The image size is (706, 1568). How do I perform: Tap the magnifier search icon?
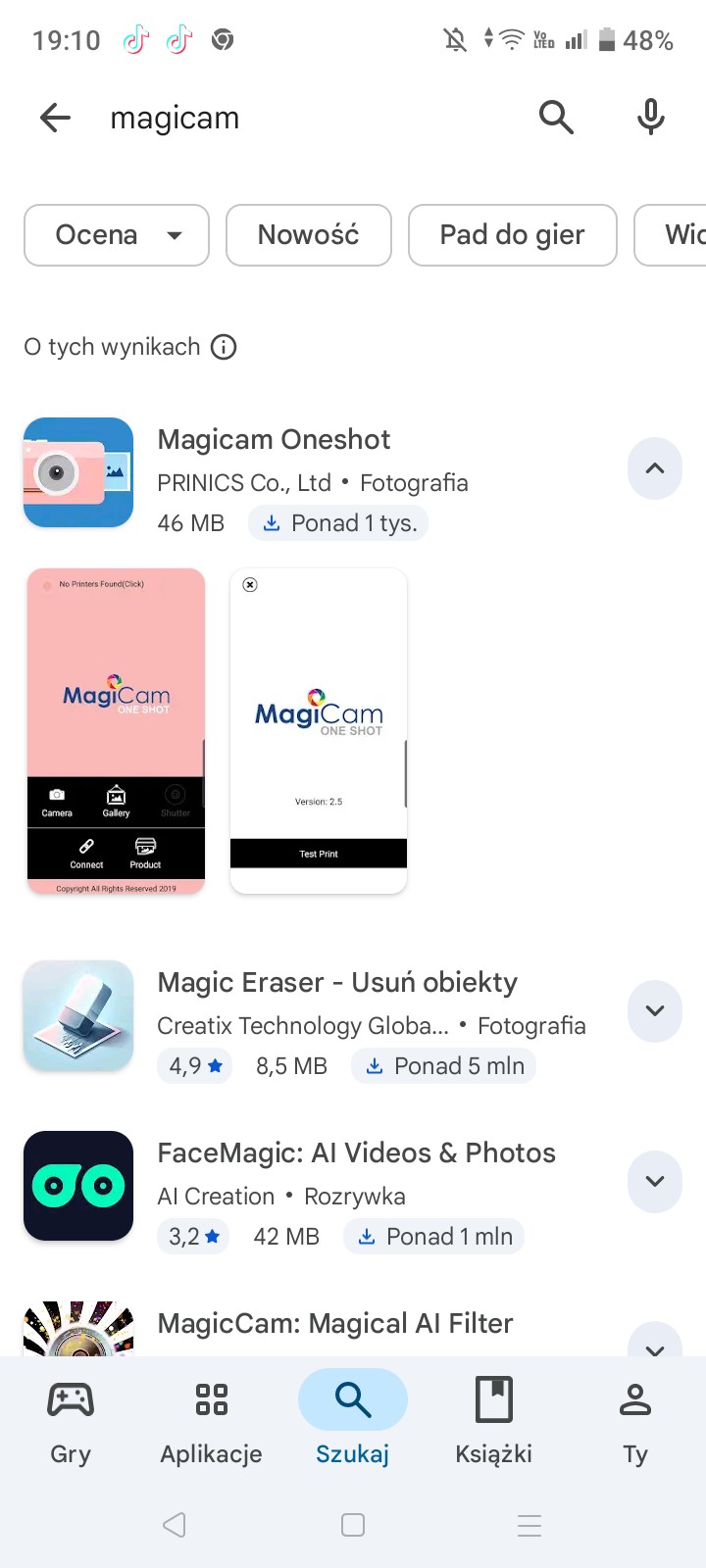[556, 118]
